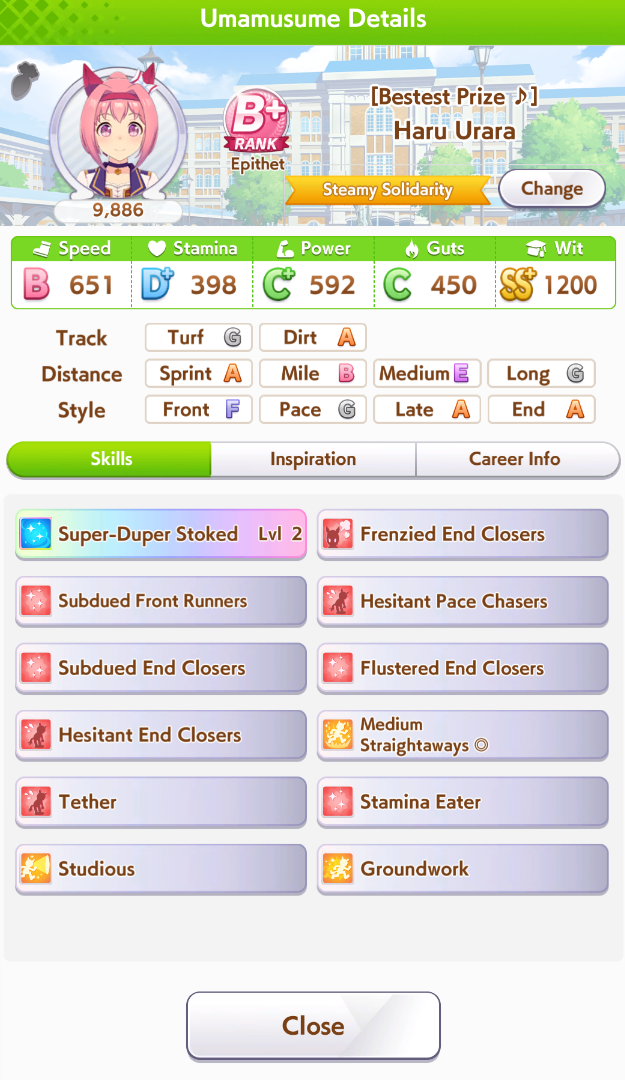Viewport: 625px width, 1080px height.
Task: Open the Subdued End Closers skill
Action: pos(161,667)
